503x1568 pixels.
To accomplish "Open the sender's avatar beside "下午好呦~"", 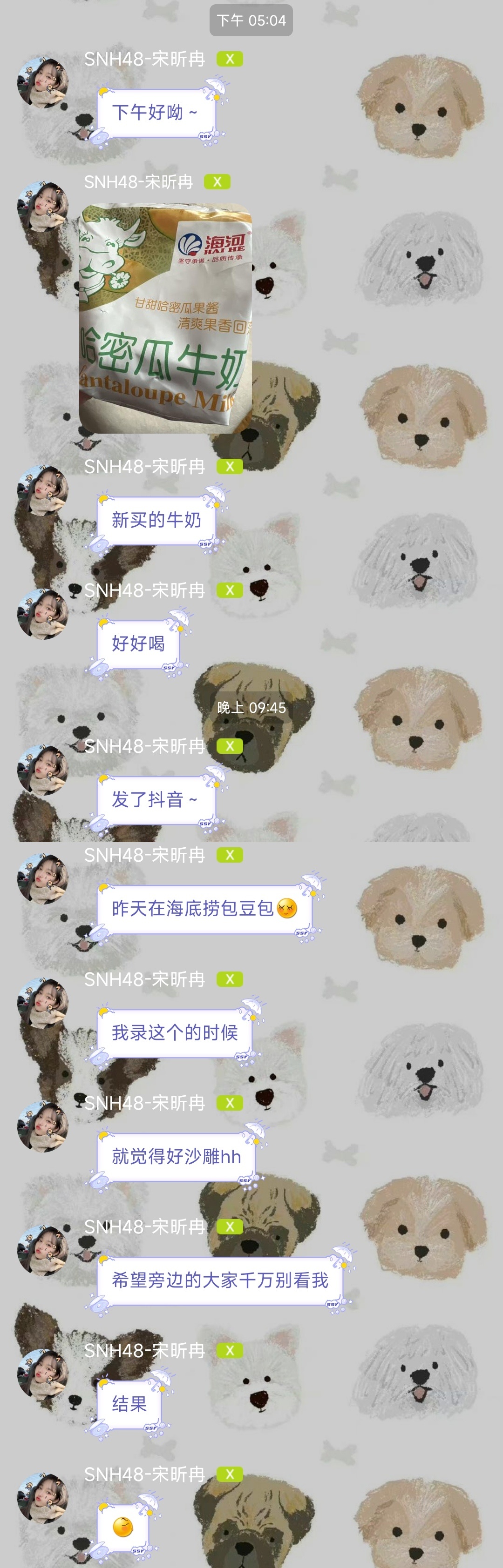I will point(43,82).
